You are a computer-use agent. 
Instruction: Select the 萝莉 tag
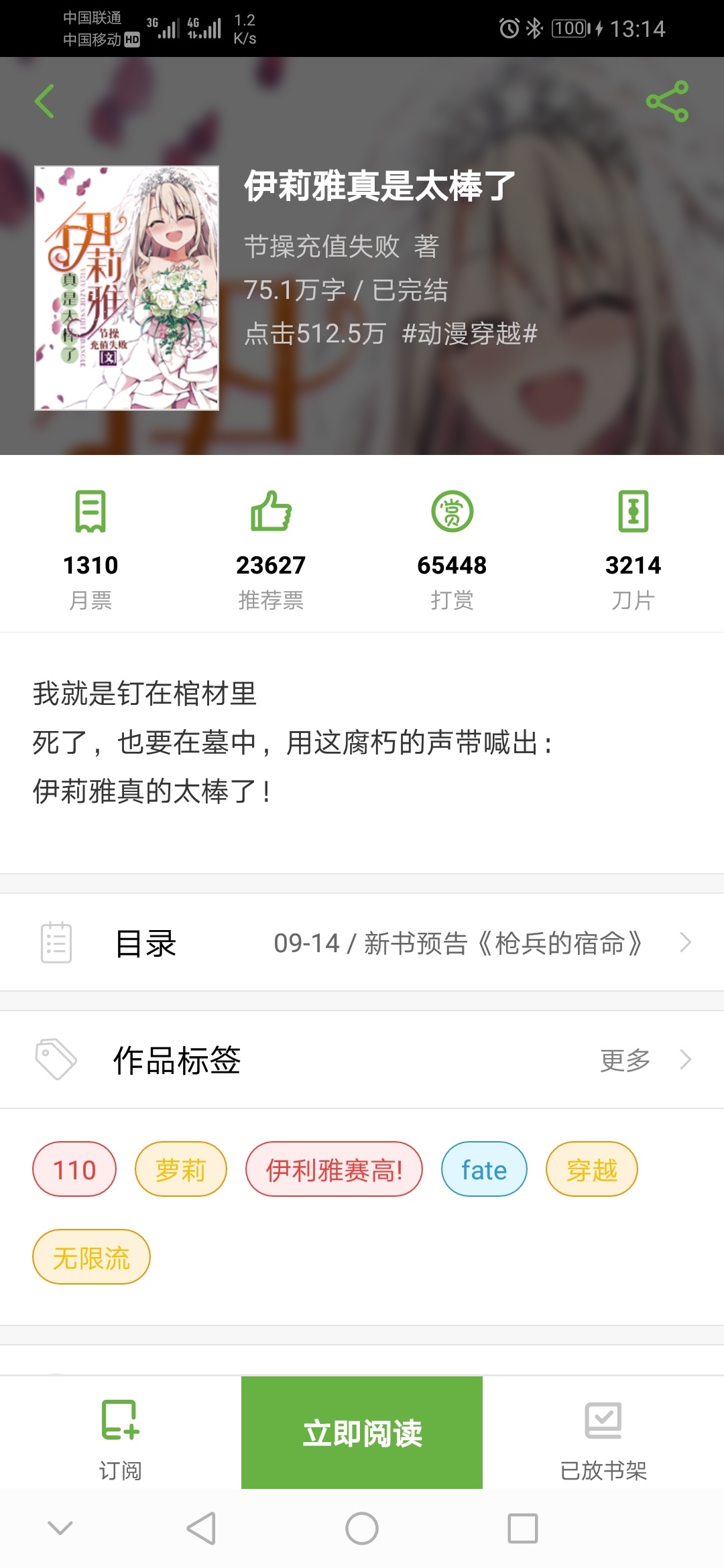coord(180,1169)
